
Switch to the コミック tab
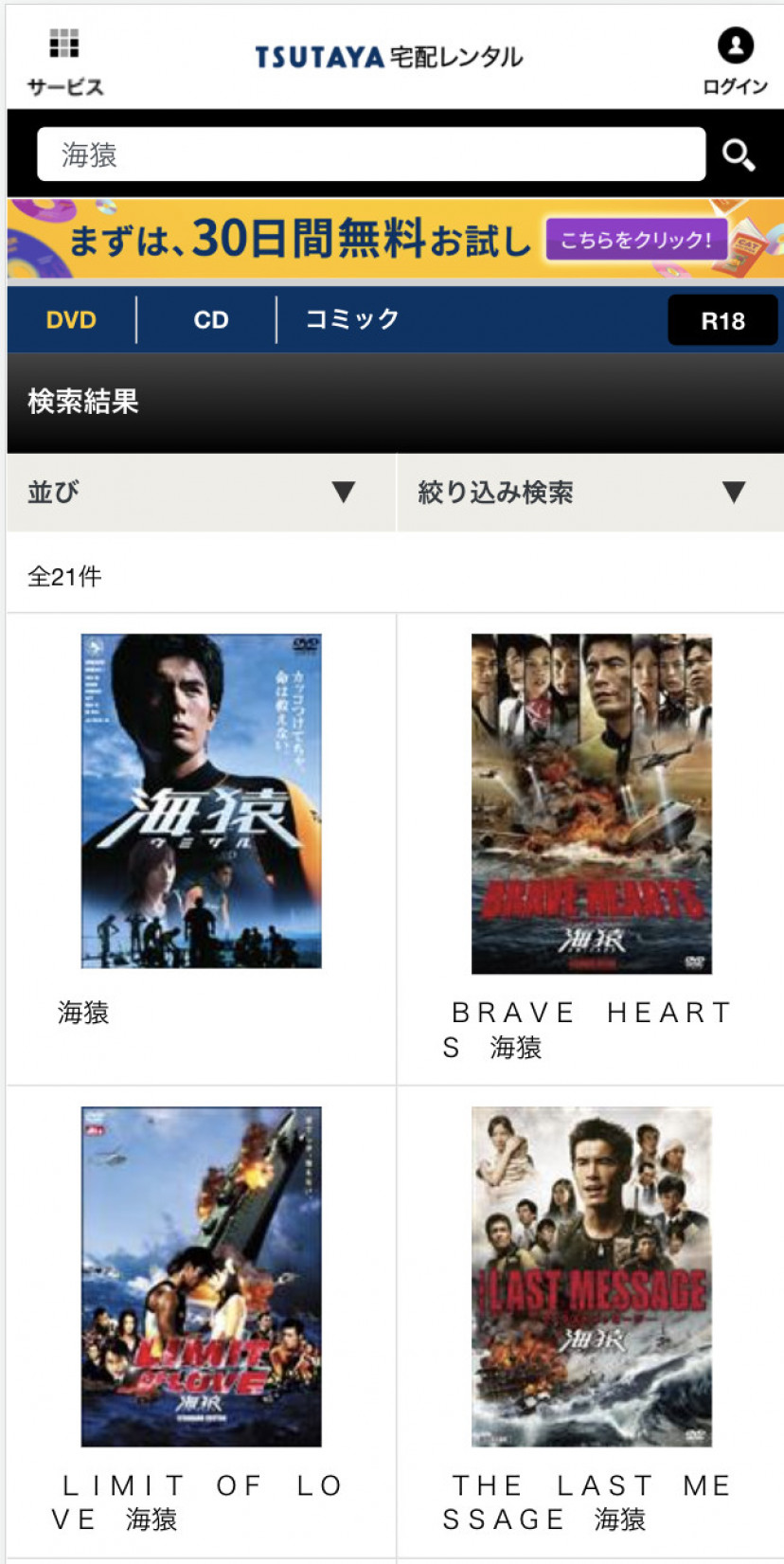click(x=349, y=319)
